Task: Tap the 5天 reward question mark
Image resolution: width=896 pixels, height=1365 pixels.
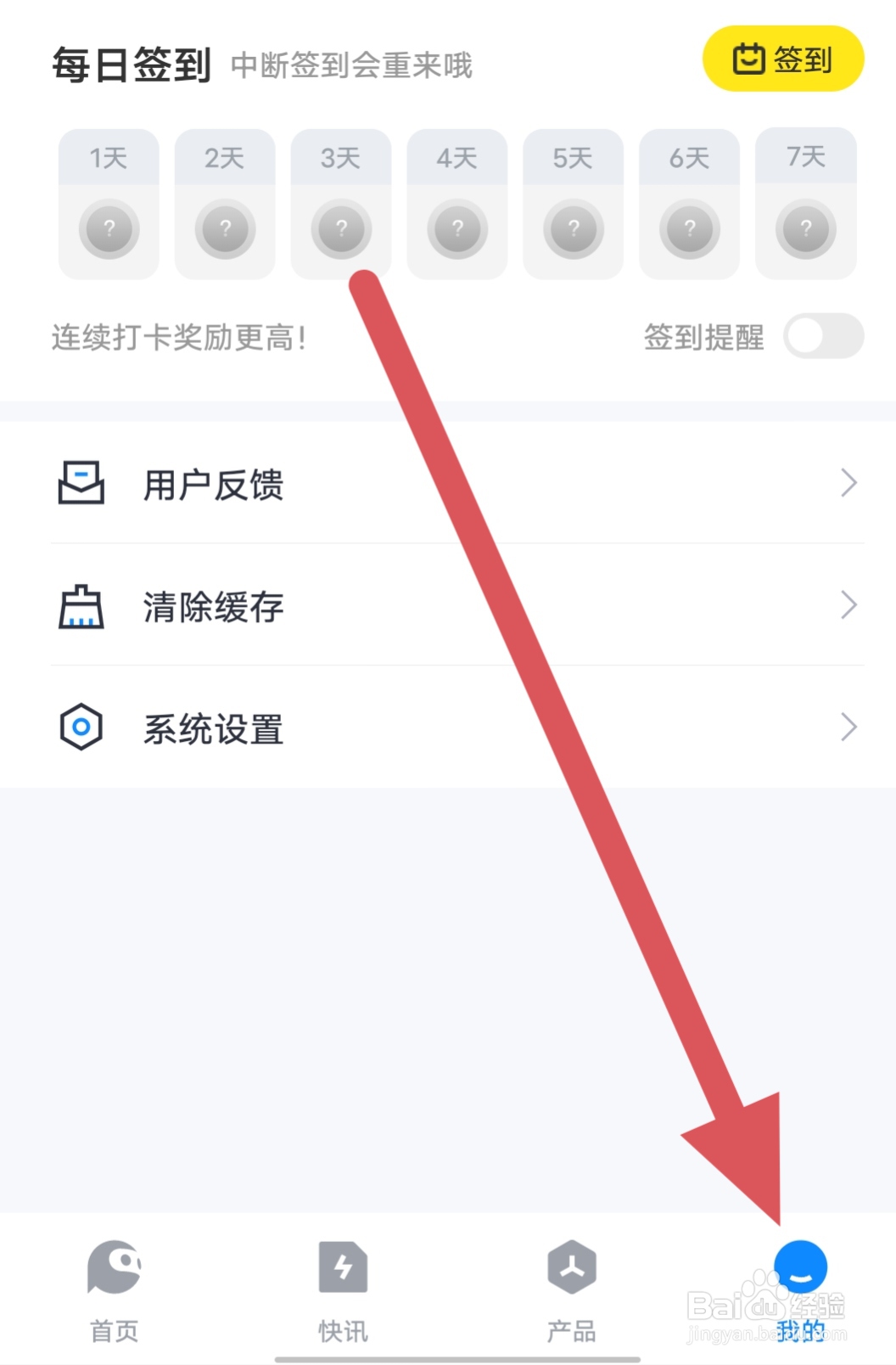Action: pyautogui.click(x=573, y=229)
